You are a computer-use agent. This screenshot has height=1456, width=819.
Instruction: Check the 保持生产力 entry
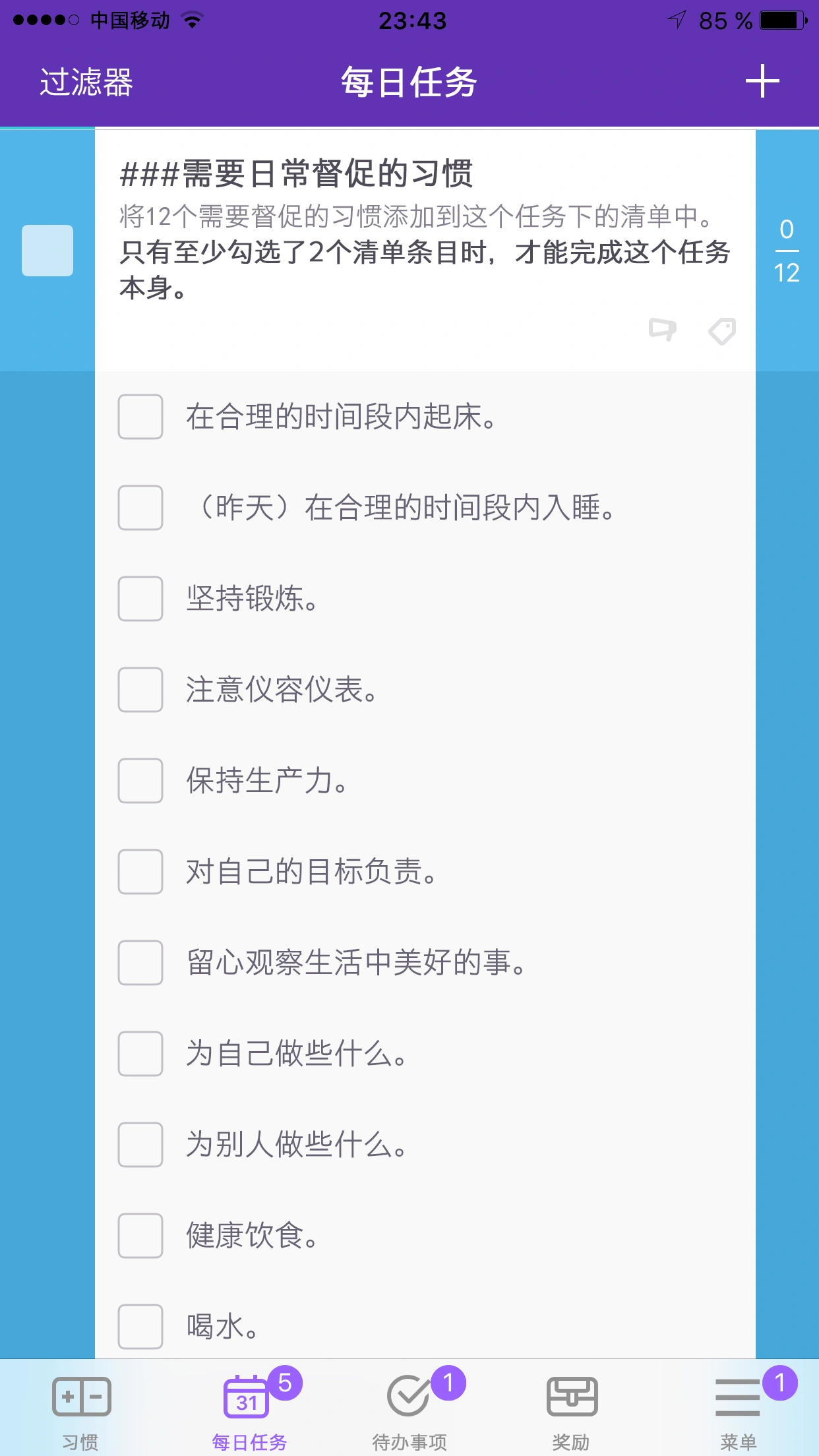[x=140, y=782]
